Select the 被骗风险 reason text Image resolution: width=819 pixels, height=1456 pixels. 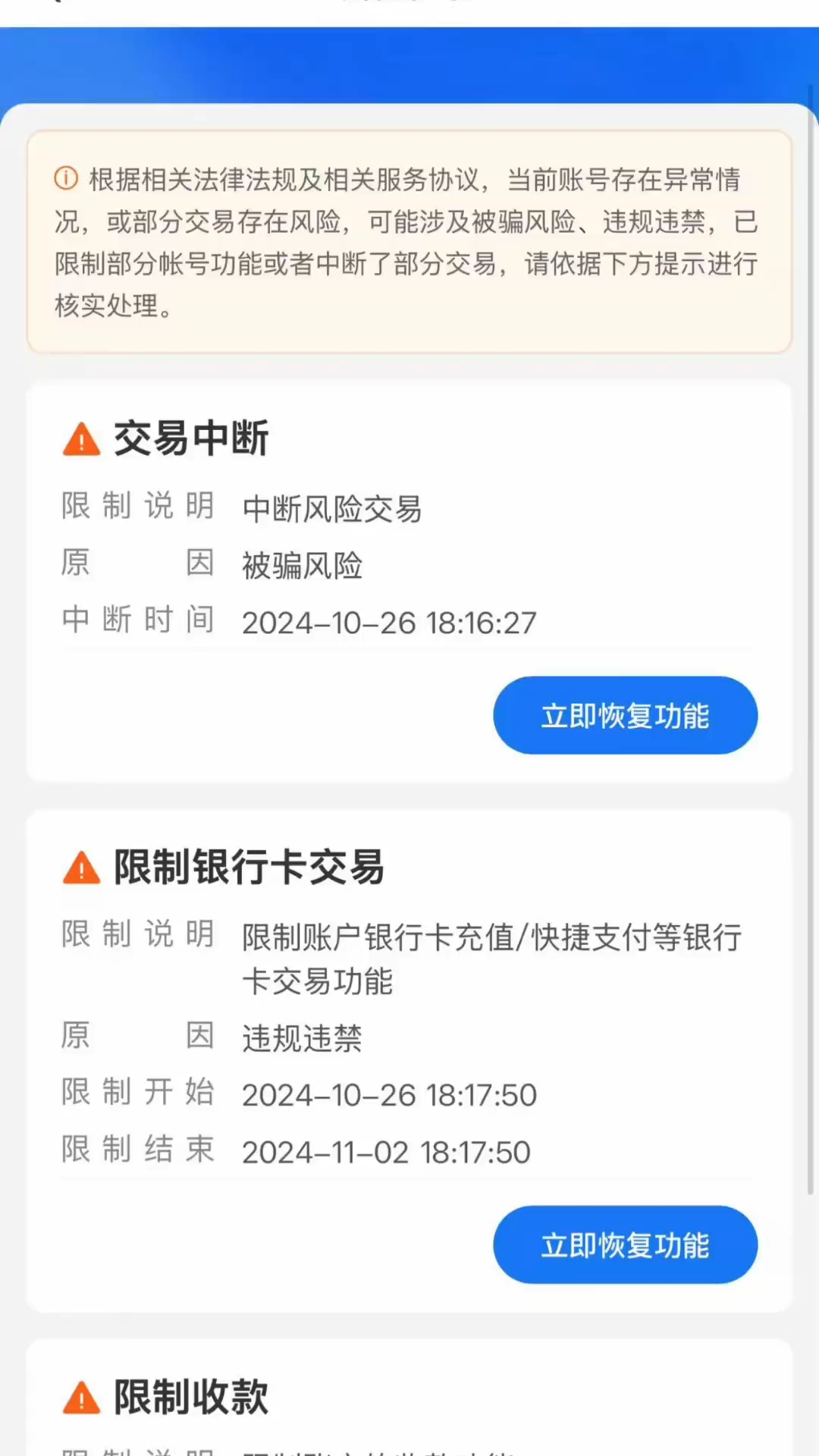[302, 564]
